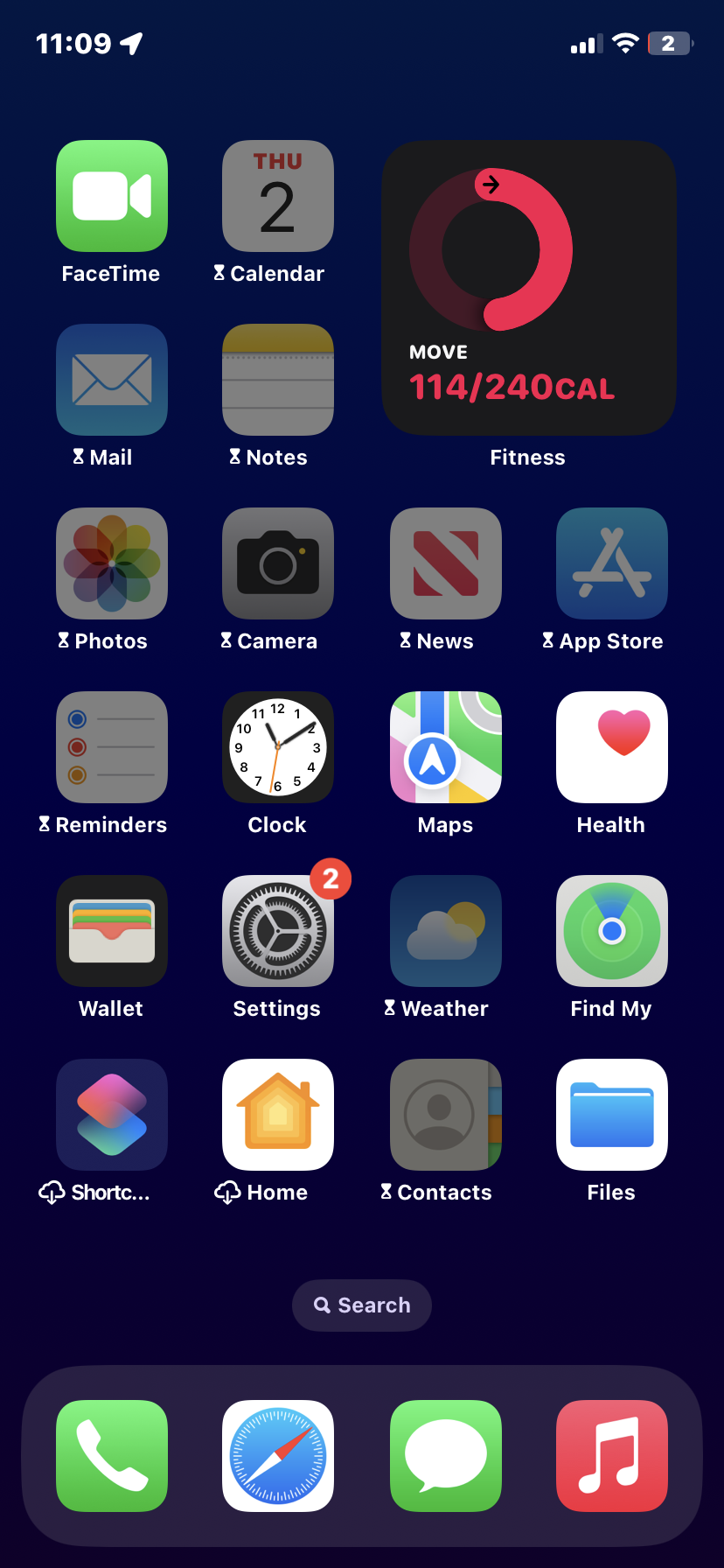Open the Files app
The image size is (724, 1568).
(612, 1115)
